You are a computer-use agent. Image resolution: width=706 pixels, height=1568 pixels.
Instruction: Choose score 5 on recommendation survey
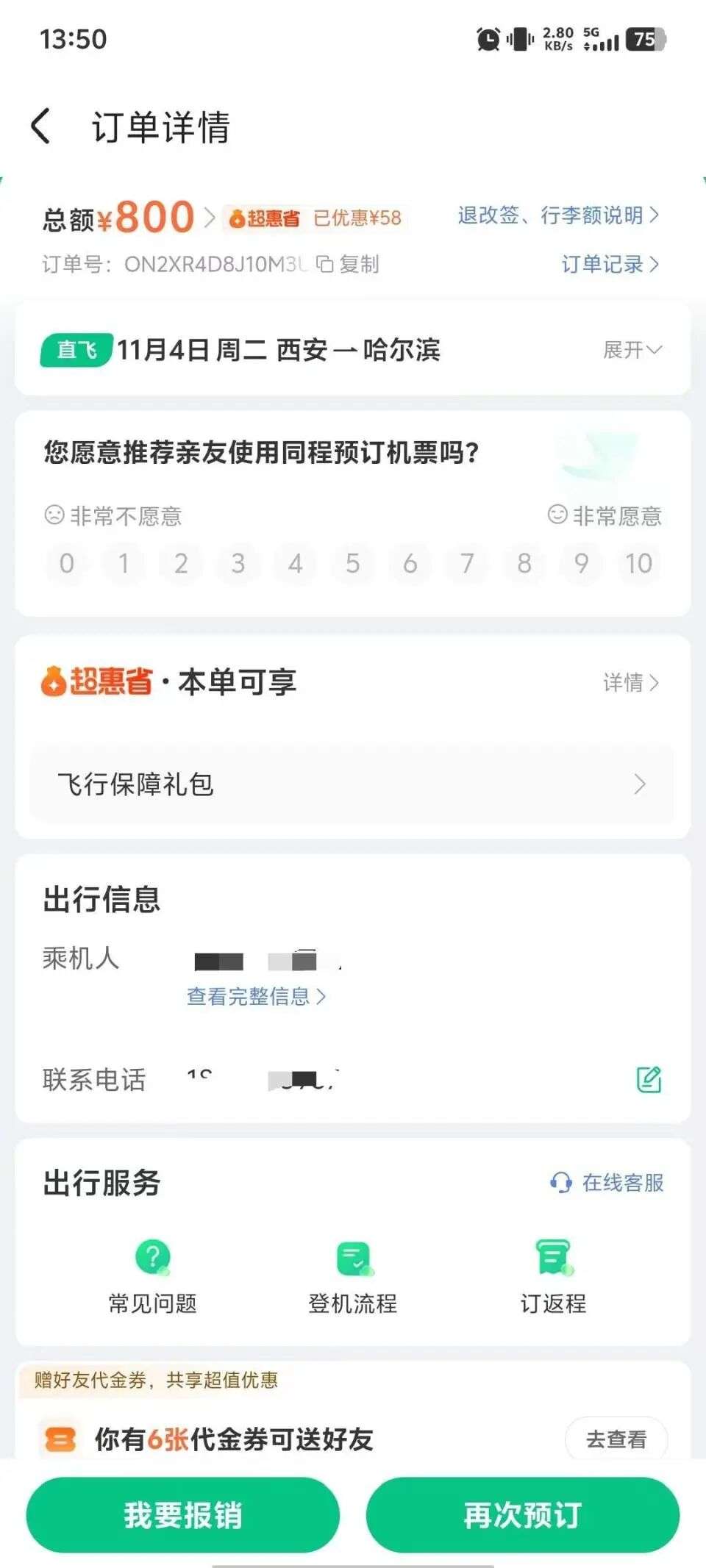pyautogui.click(x=353, y=564)
